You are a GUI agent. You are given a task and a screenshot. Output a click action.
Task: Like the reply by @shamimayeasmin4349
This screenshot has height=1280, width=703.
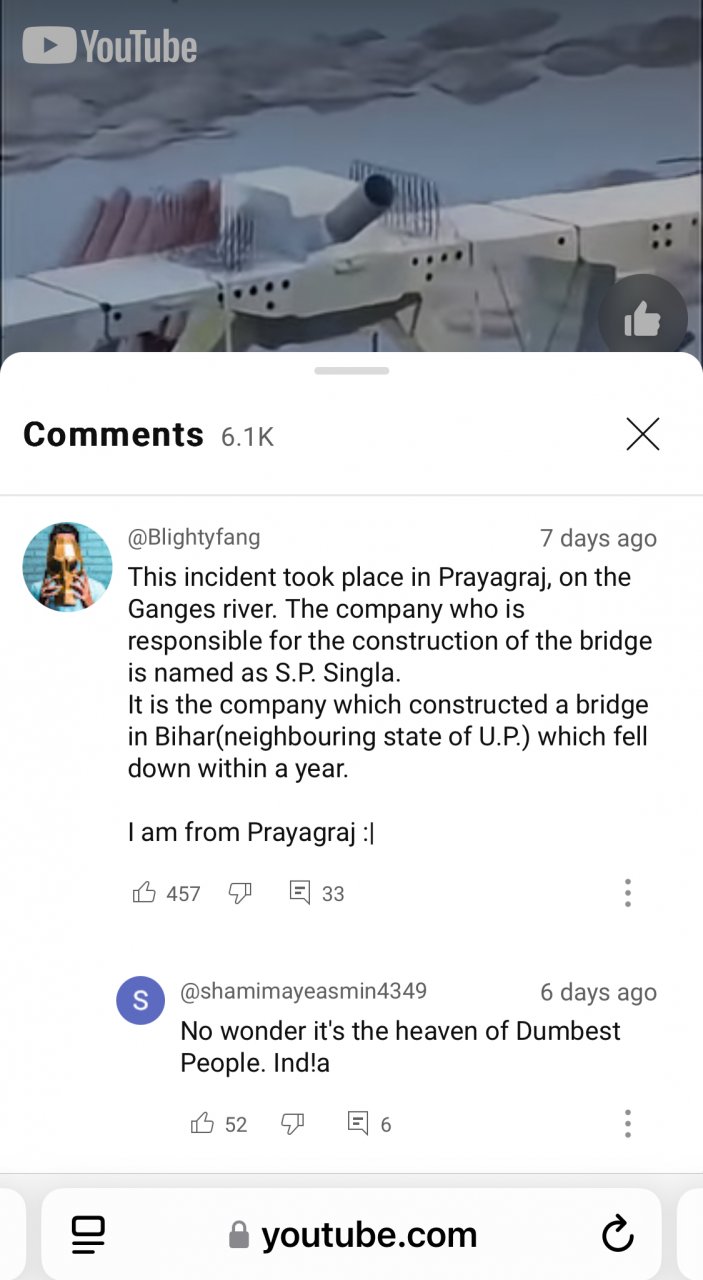pos(202,1123)
